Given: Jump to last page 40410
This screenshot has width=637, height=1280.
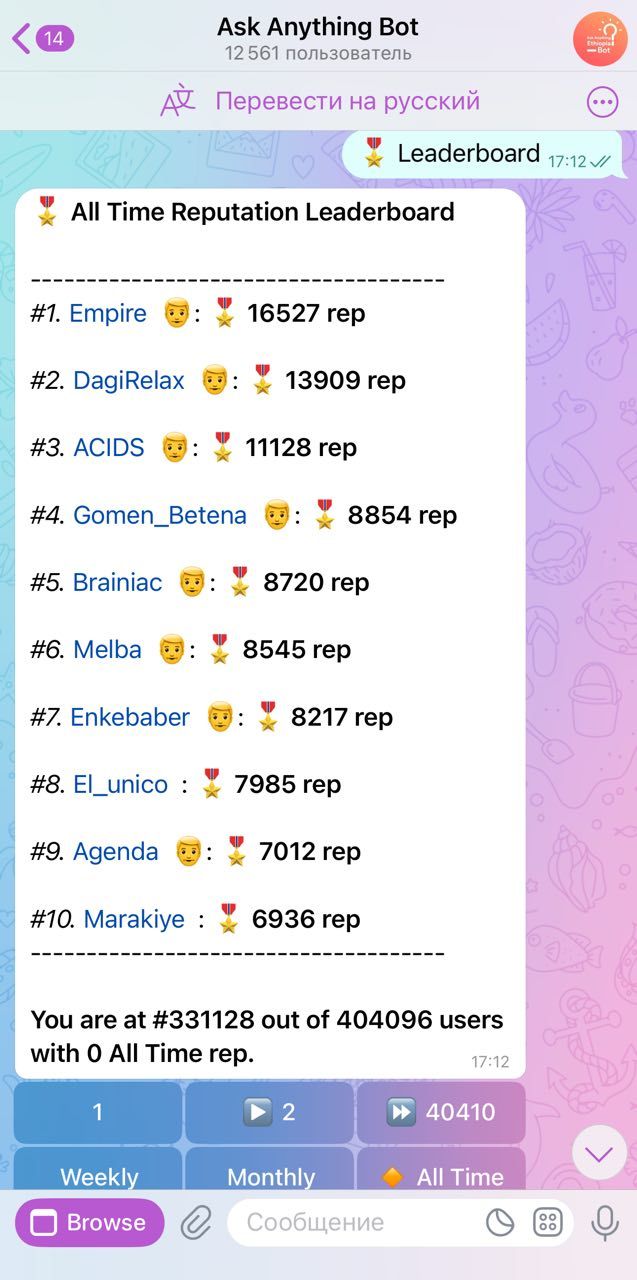Looking at the screenshot, I should click(x=440, y=1112).
